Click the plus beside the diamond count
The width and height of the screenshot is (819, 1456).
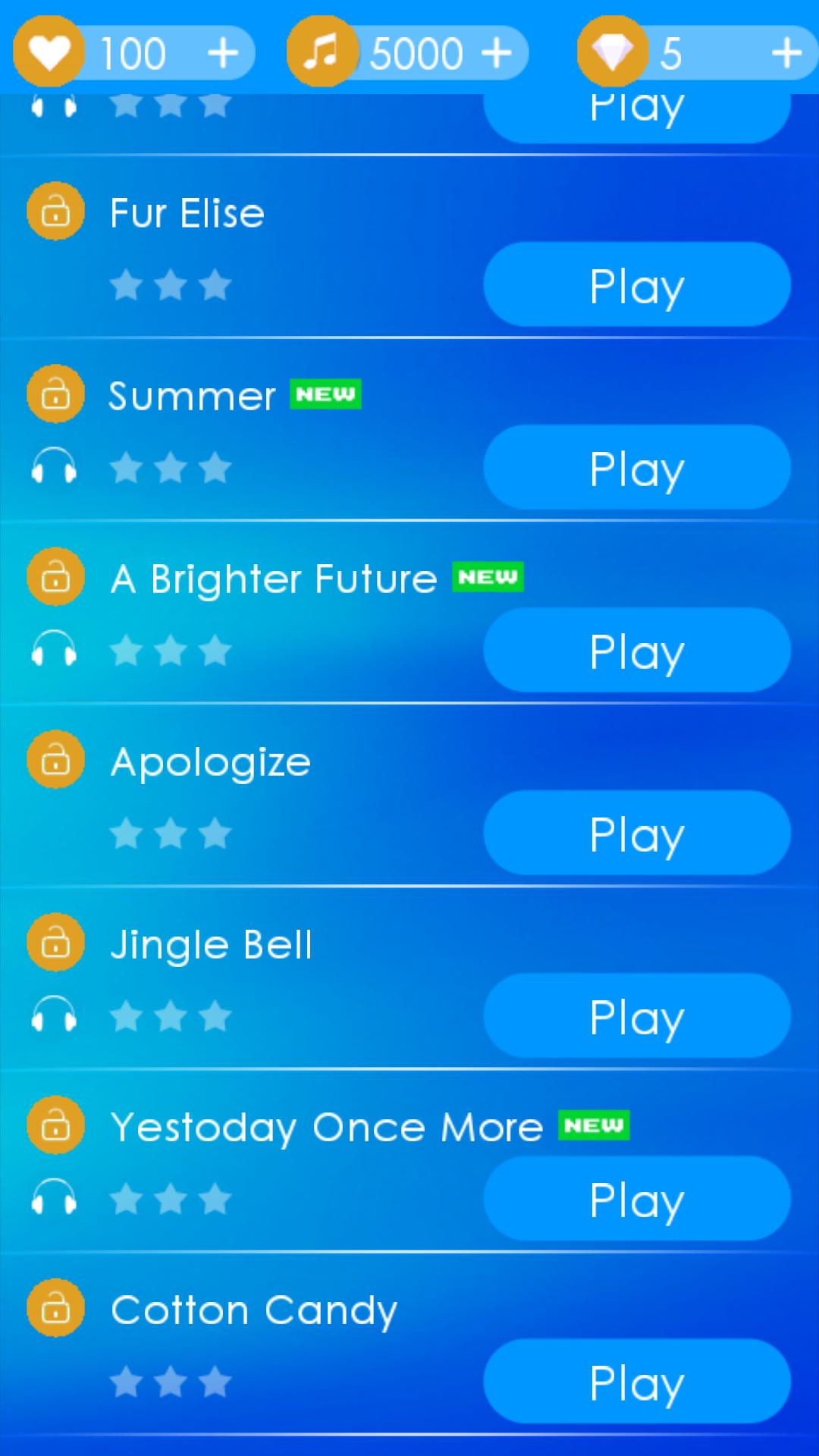click(786, 51)
